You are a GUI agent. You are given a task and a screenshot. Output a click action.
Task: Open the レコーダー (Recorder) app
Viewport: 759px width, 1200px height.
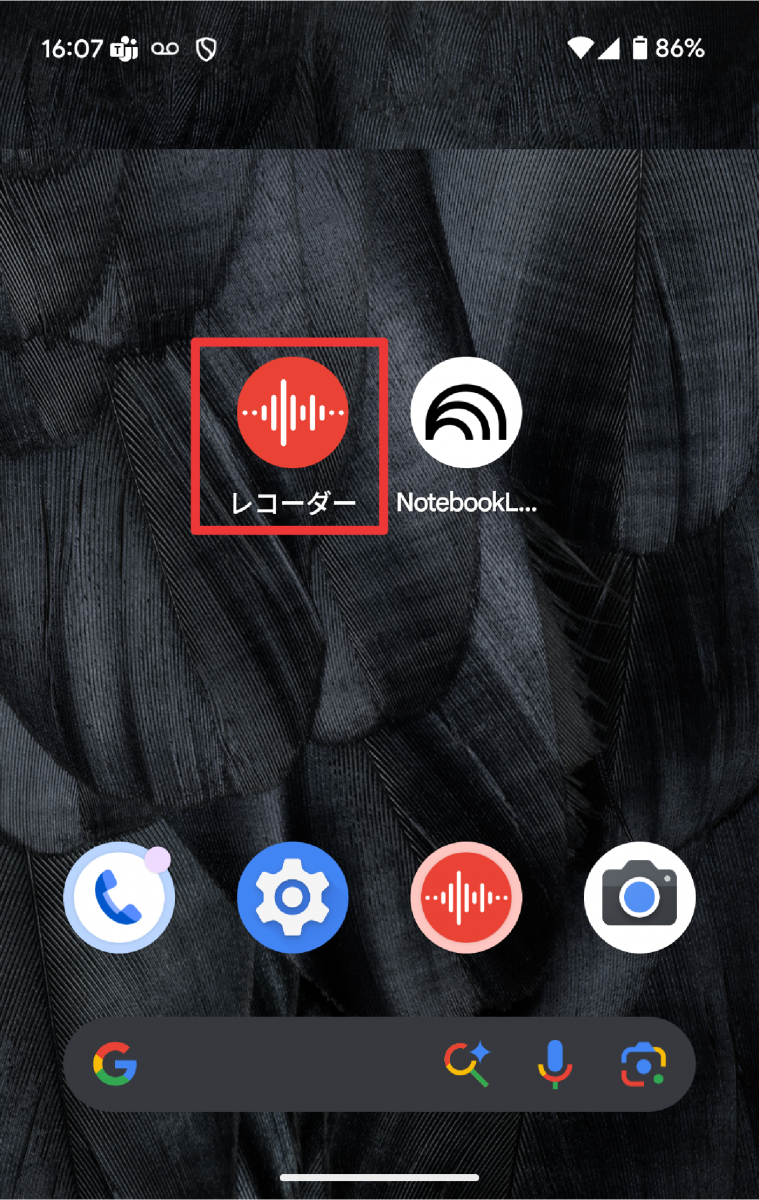(x=290, y=410)
